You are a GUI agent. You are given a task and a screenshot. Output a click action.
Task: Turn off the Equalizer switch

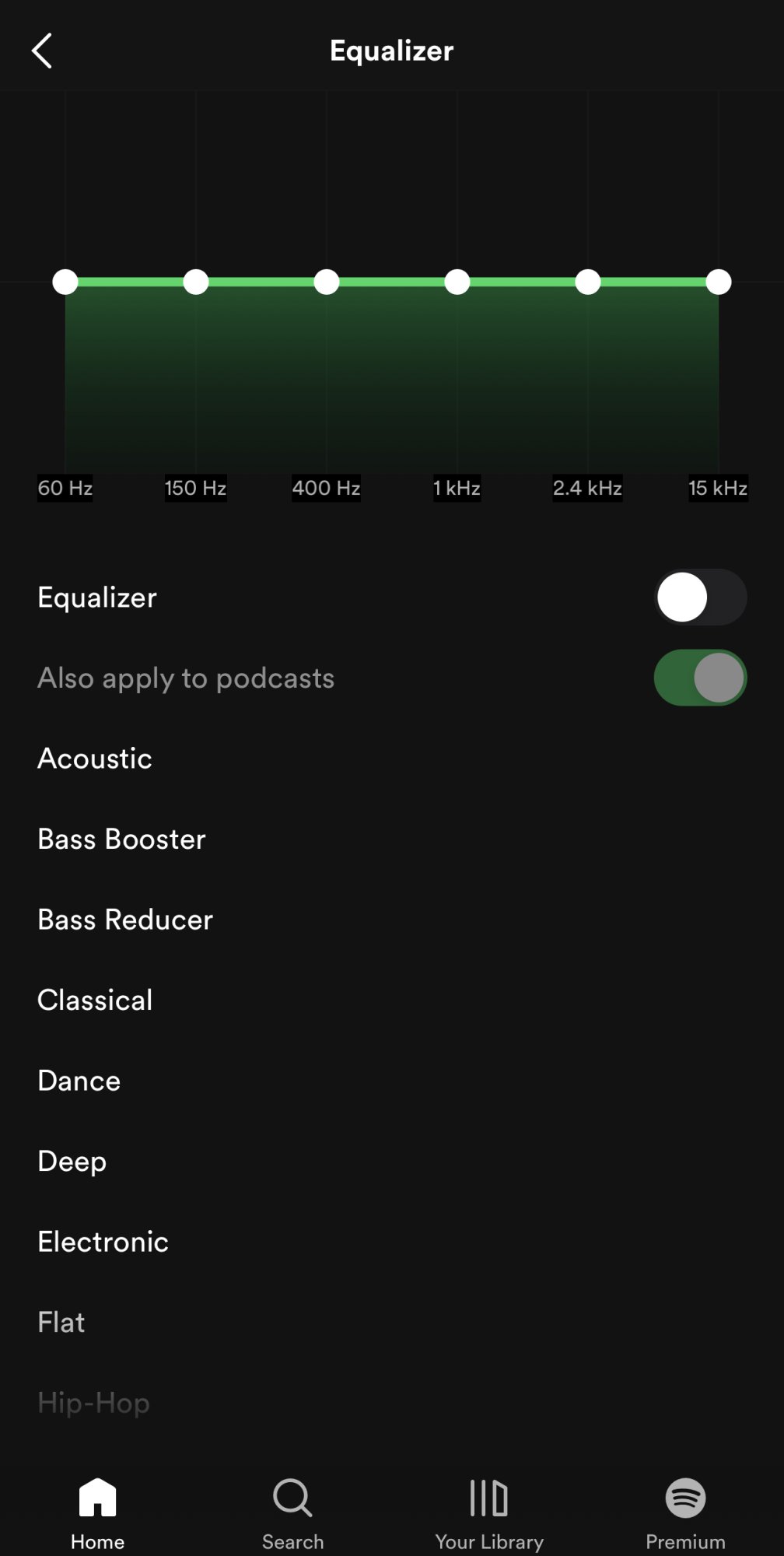point(700,598)
